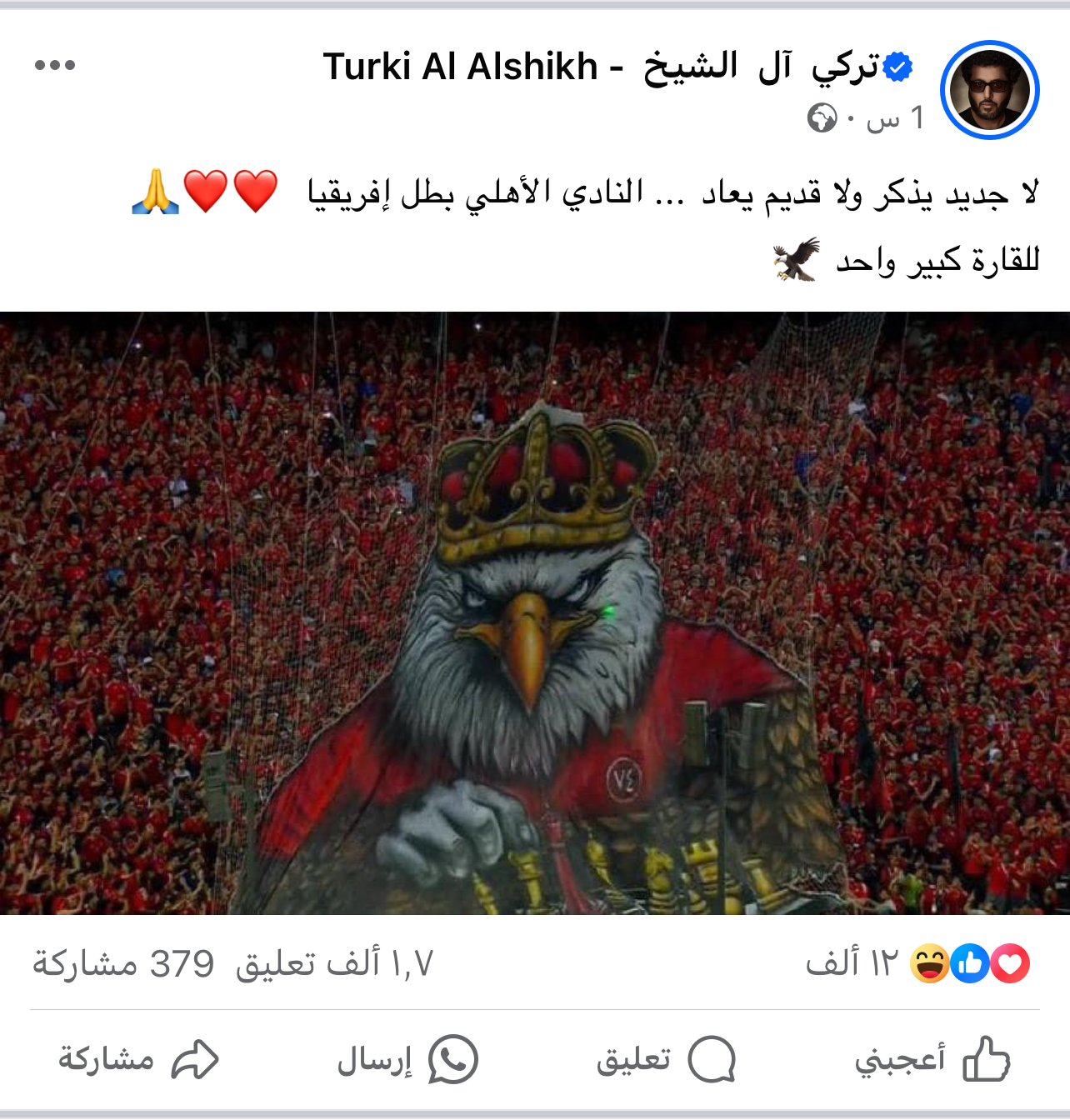Comment on the post via تعليق
Viewport: 1070px width, 1120px height.
[665, 1059]
